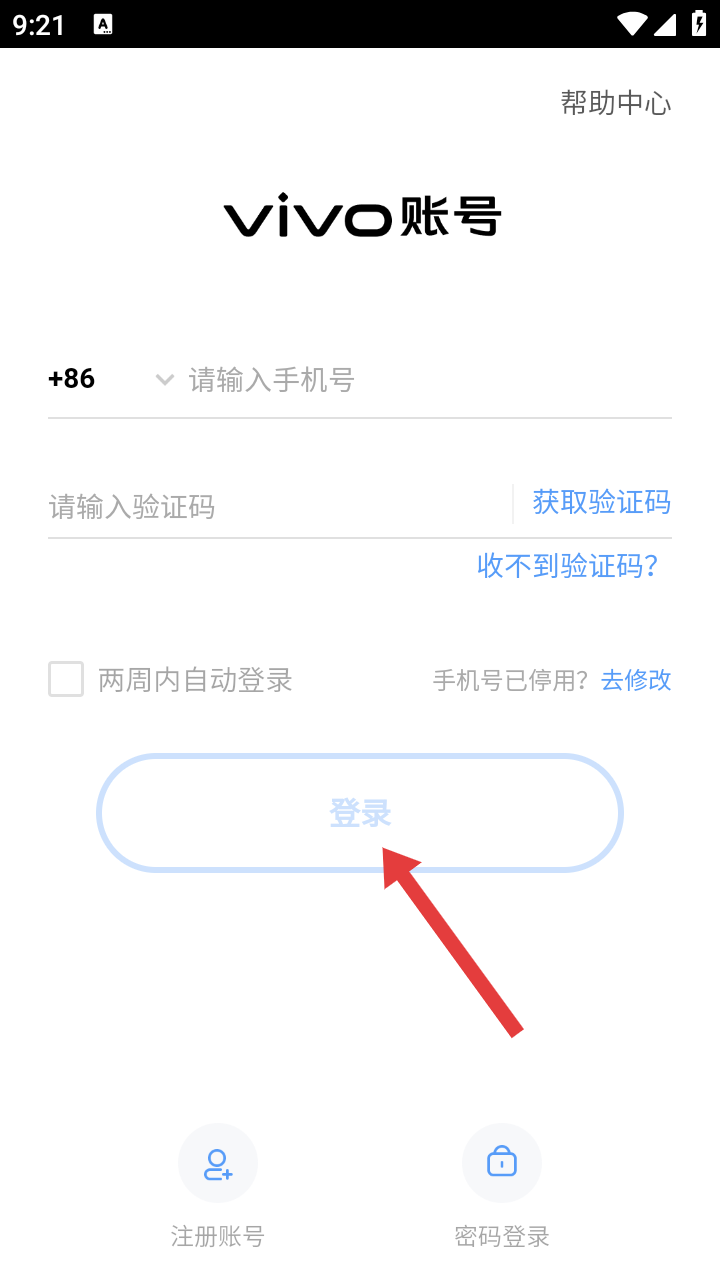The height and width of the screenshot is (1280, 720).
Task: Switch to 密码登录 password login
Action: click(x=502, y=1186)
